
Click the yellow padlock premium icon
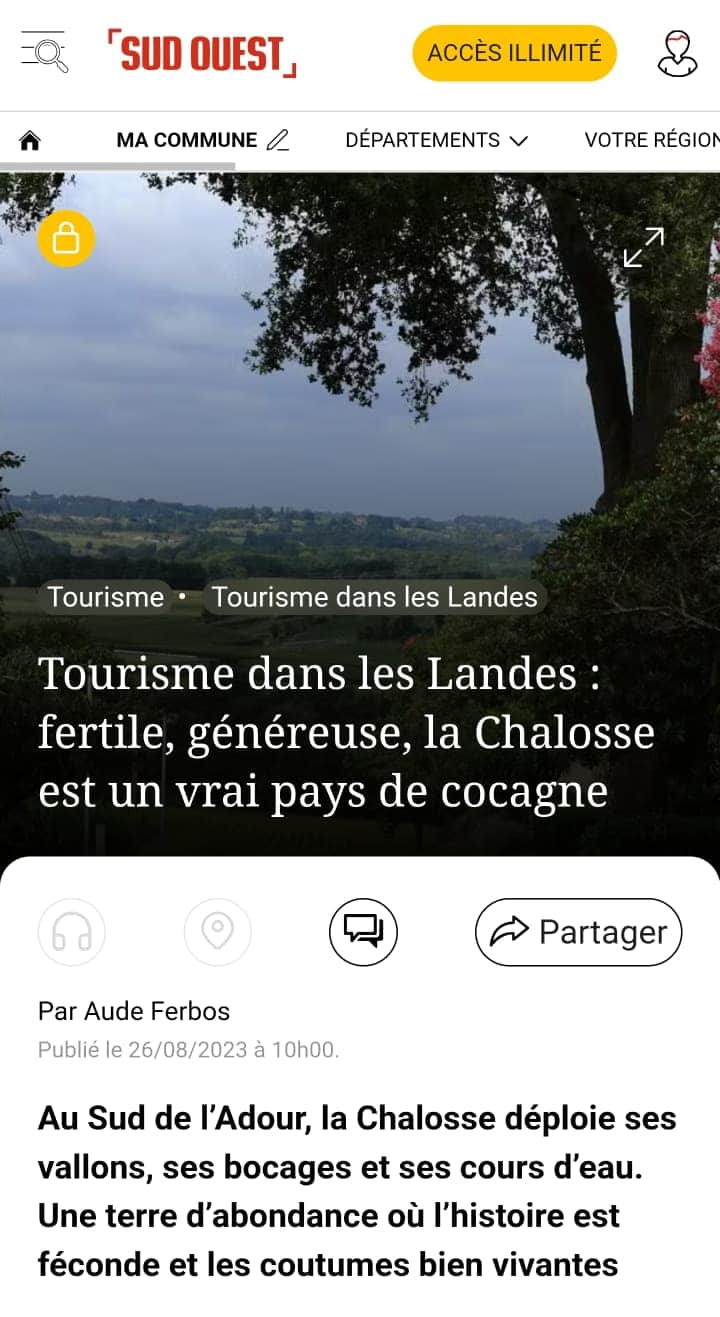[66, 238]
